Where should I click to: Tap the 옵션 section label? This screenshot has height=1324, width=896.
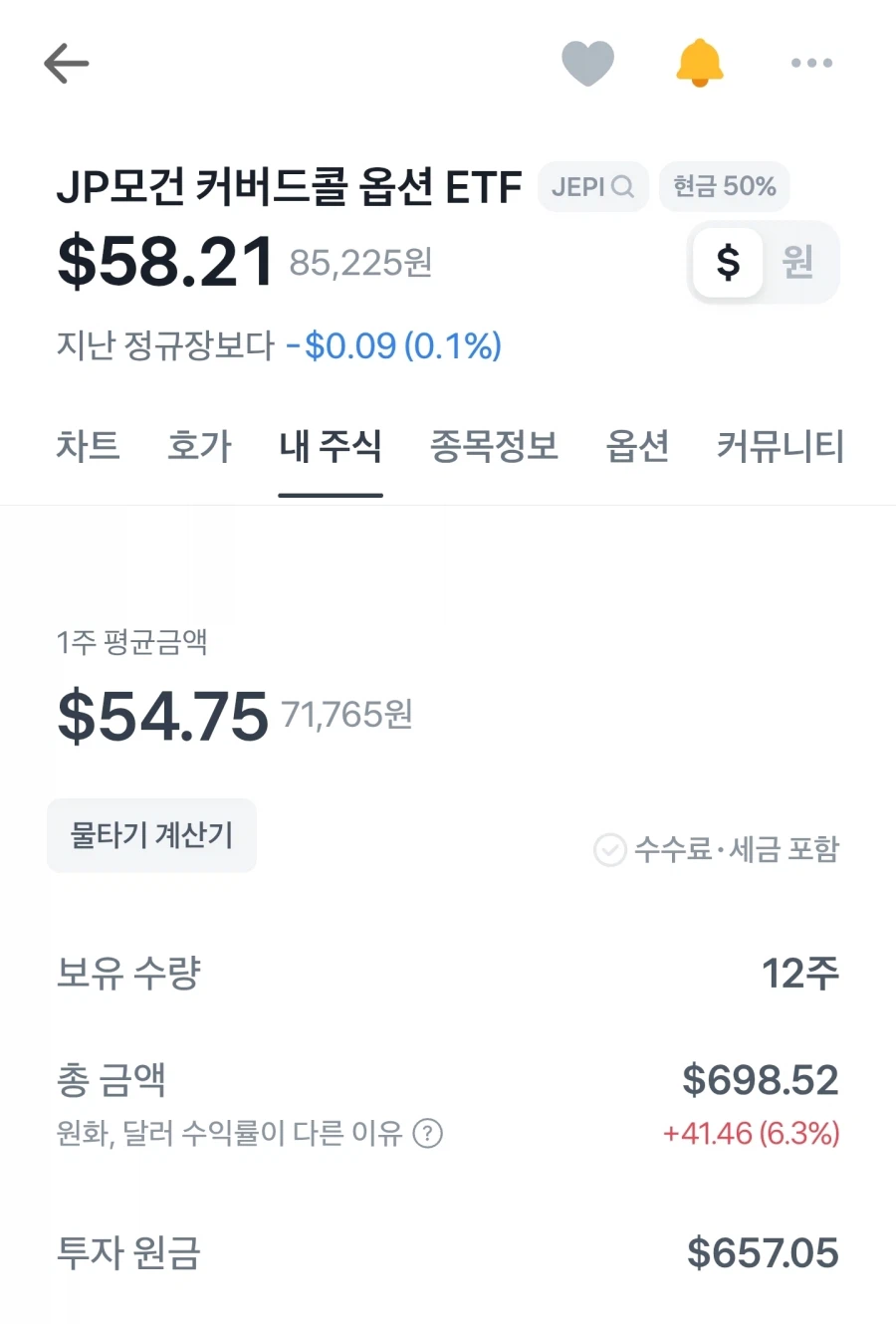pyautogui.click(x=637, y=448)
